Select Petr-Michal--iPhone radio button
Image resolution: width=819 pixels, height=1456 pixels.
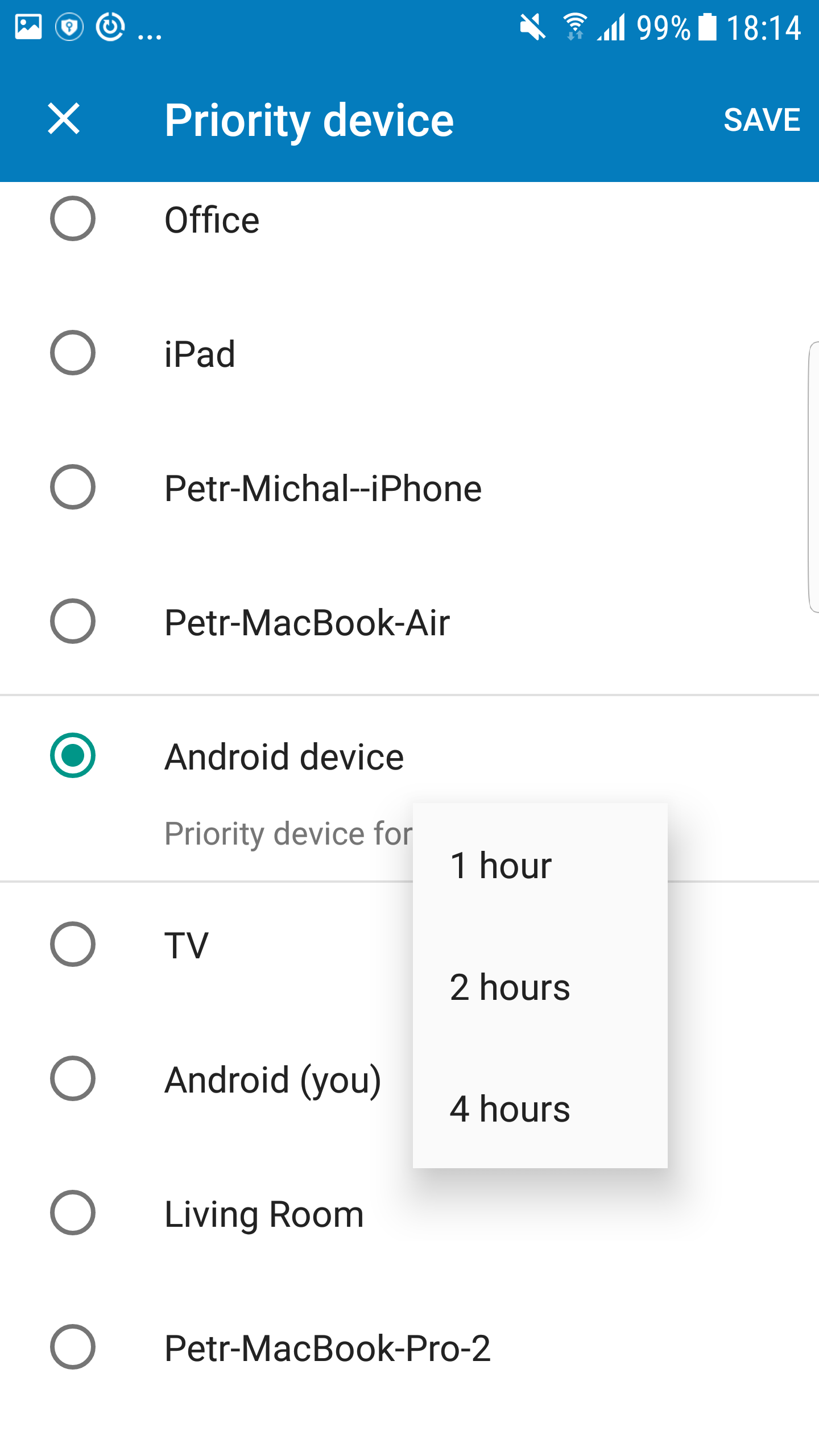73,487
